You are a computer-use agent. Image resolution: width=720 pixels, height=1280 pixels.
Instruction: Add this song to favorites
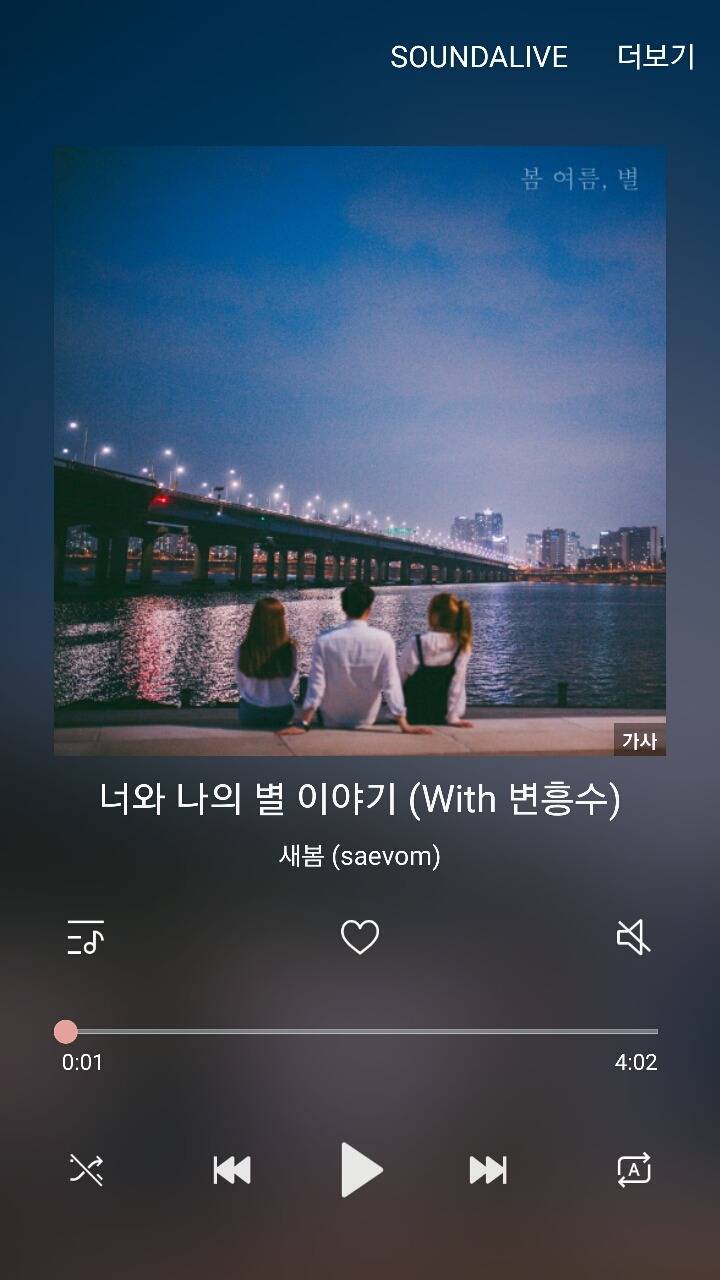360,937
